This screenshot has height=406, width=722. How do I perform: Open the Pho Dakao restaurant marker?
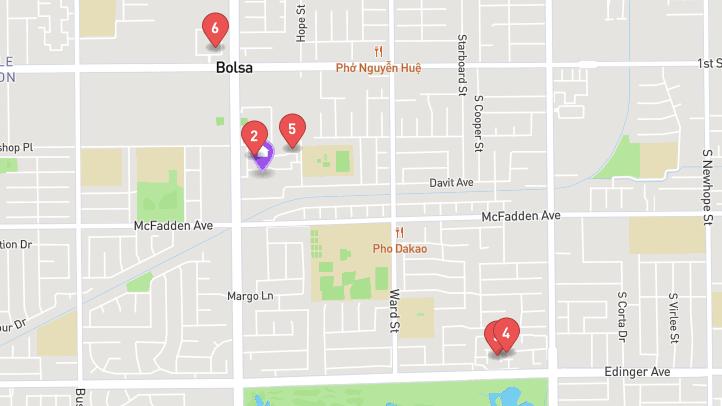(399, 232)
